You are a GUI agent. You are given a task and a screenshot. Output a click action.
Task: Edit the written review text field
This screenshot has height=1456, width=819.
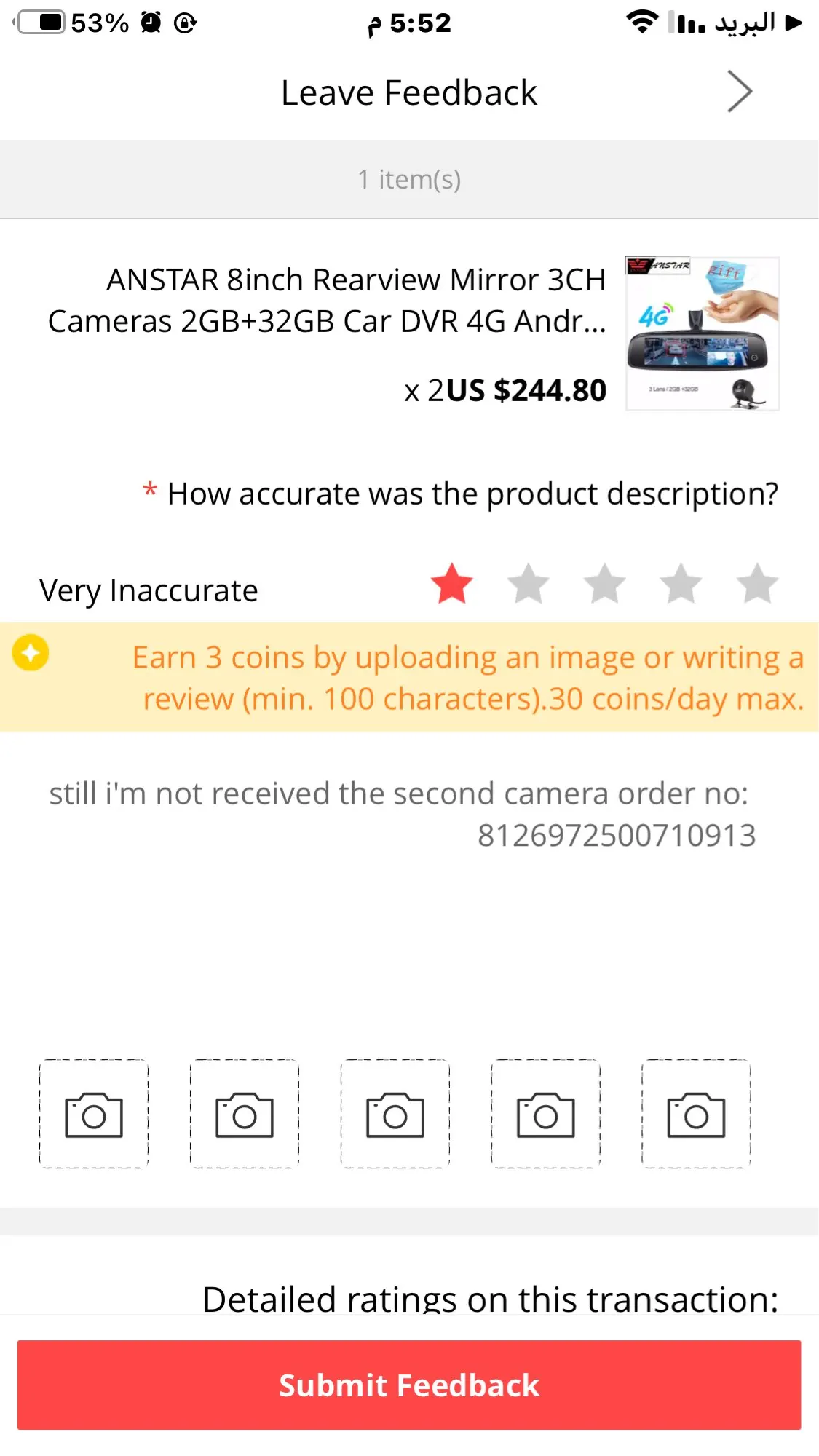(x=408, y=874)
